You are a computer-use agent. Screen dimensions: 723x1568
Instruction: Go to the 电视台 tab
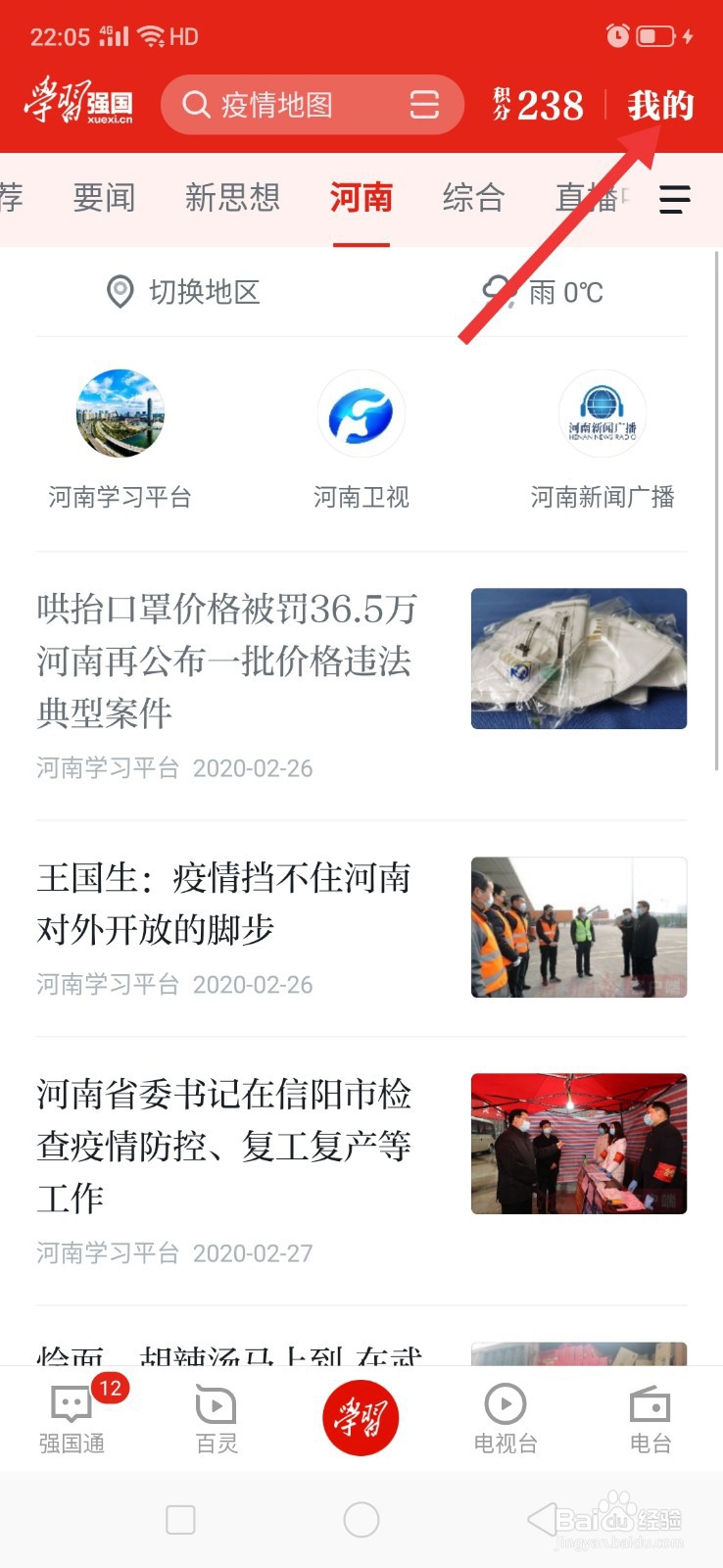506,1418
